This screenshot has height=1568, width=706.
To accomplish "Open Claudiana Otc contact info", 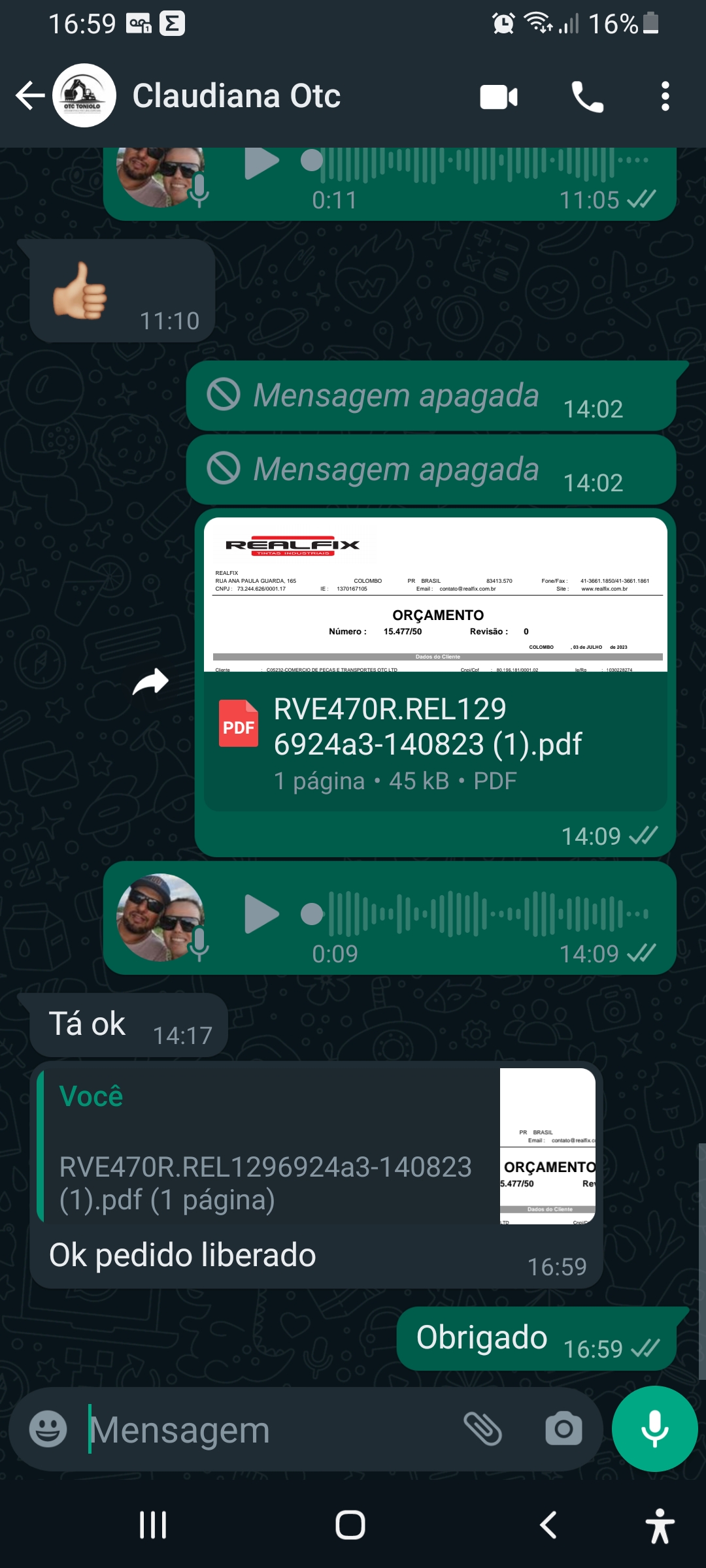I will click(235, 96).
